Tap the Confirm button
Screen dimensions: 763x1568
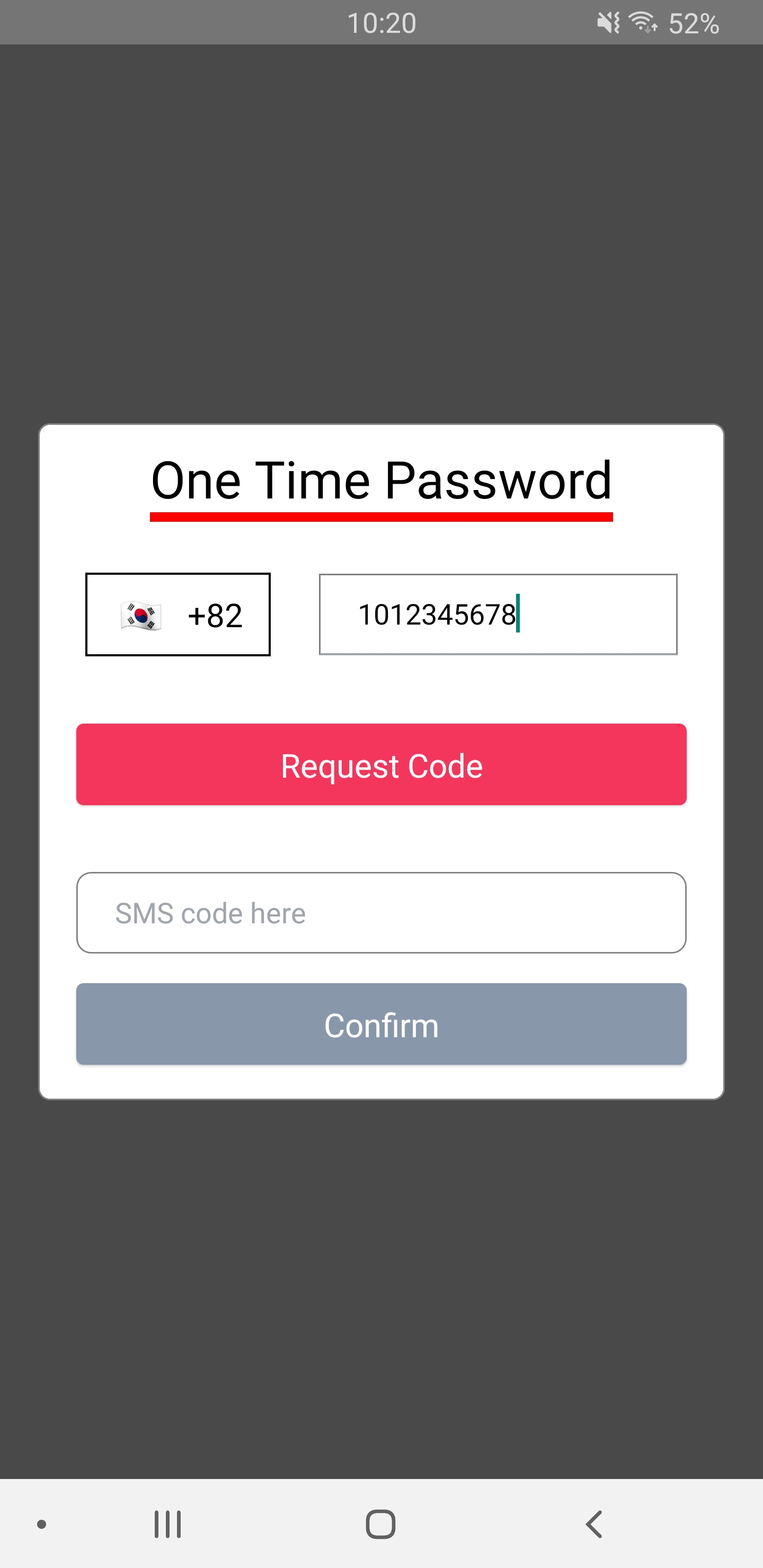point(381,1024)
